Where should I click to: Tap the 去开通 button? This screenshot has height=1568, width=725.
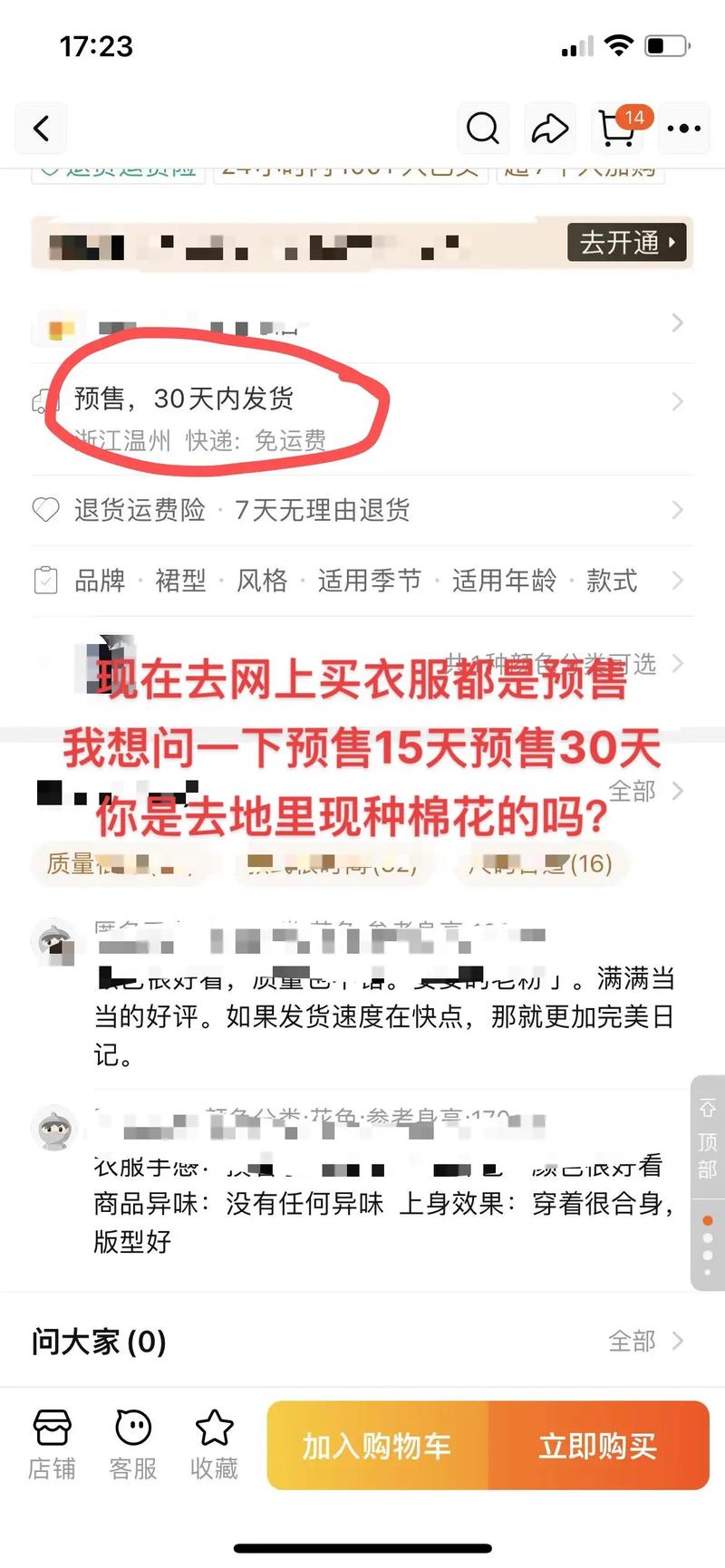point(627,243)
